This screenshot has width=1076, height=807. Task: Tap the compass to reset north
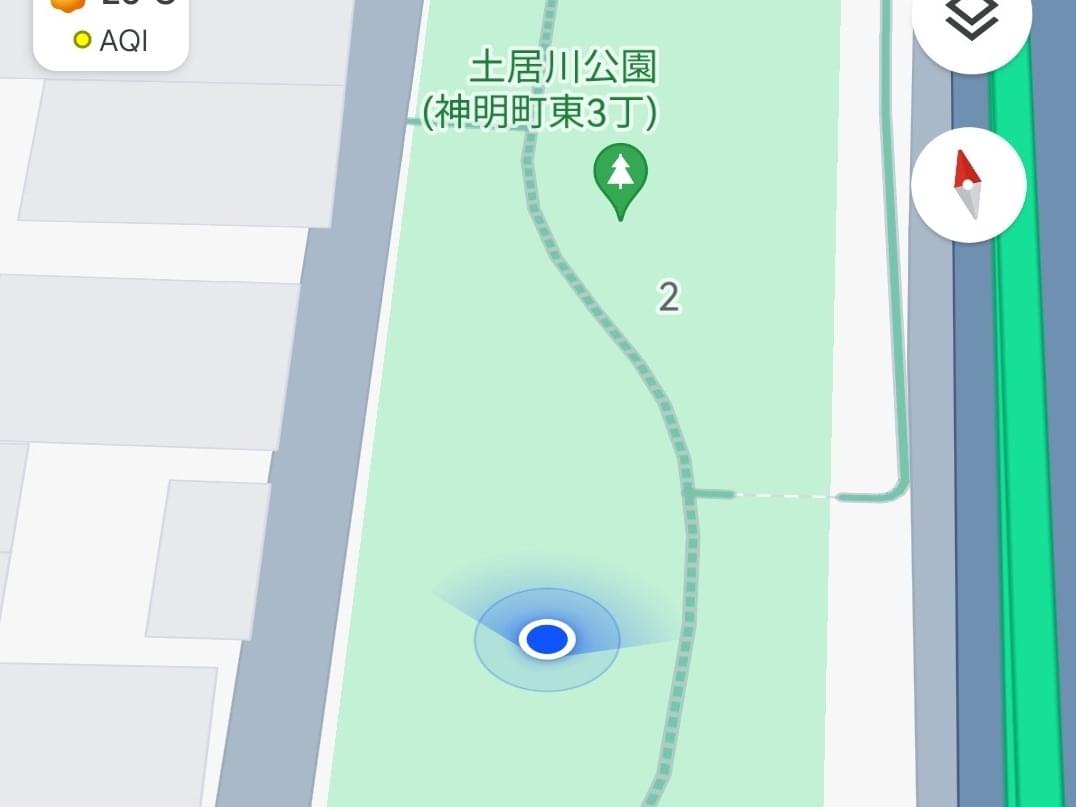pos(968,185)
